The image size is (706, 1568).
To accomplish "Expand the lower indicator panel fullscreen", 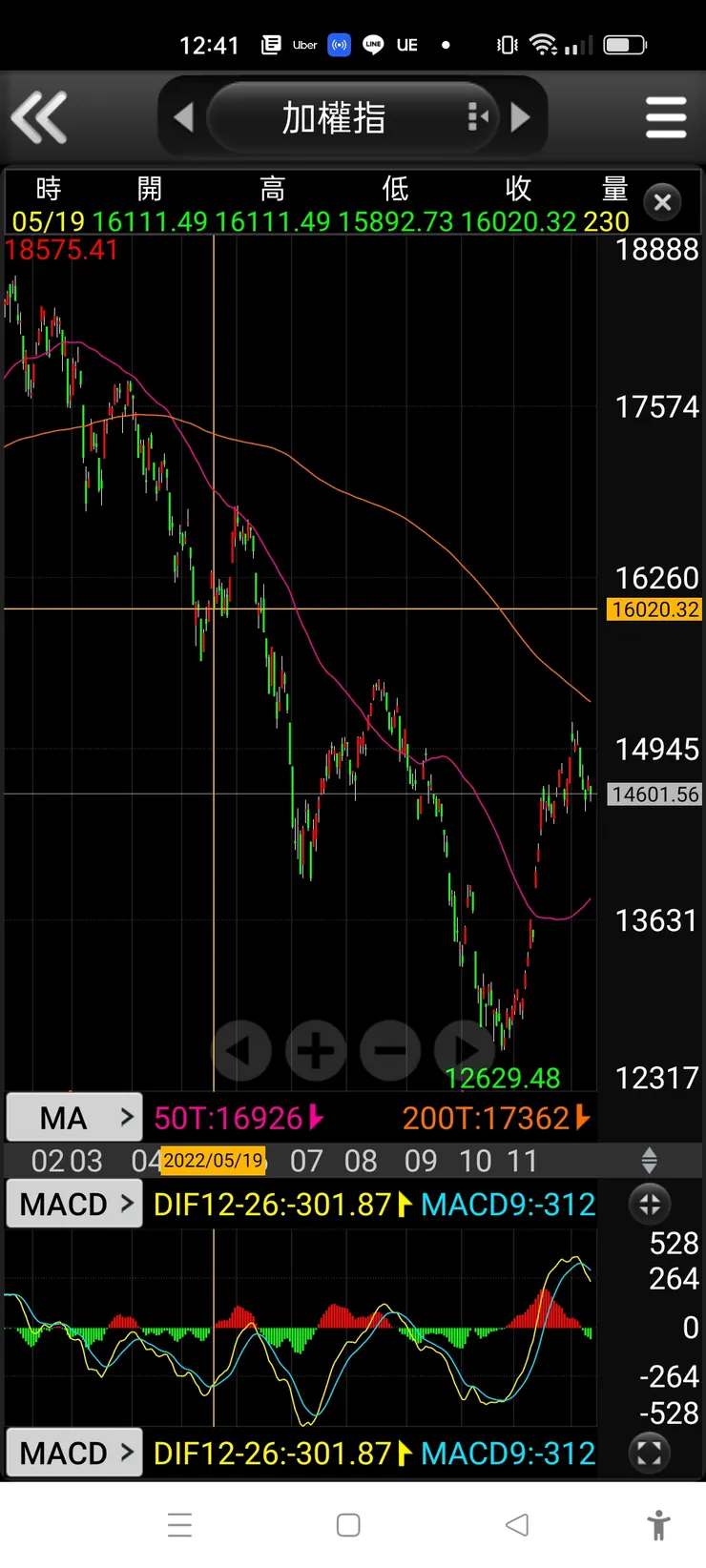I will tap(649, 1453).
